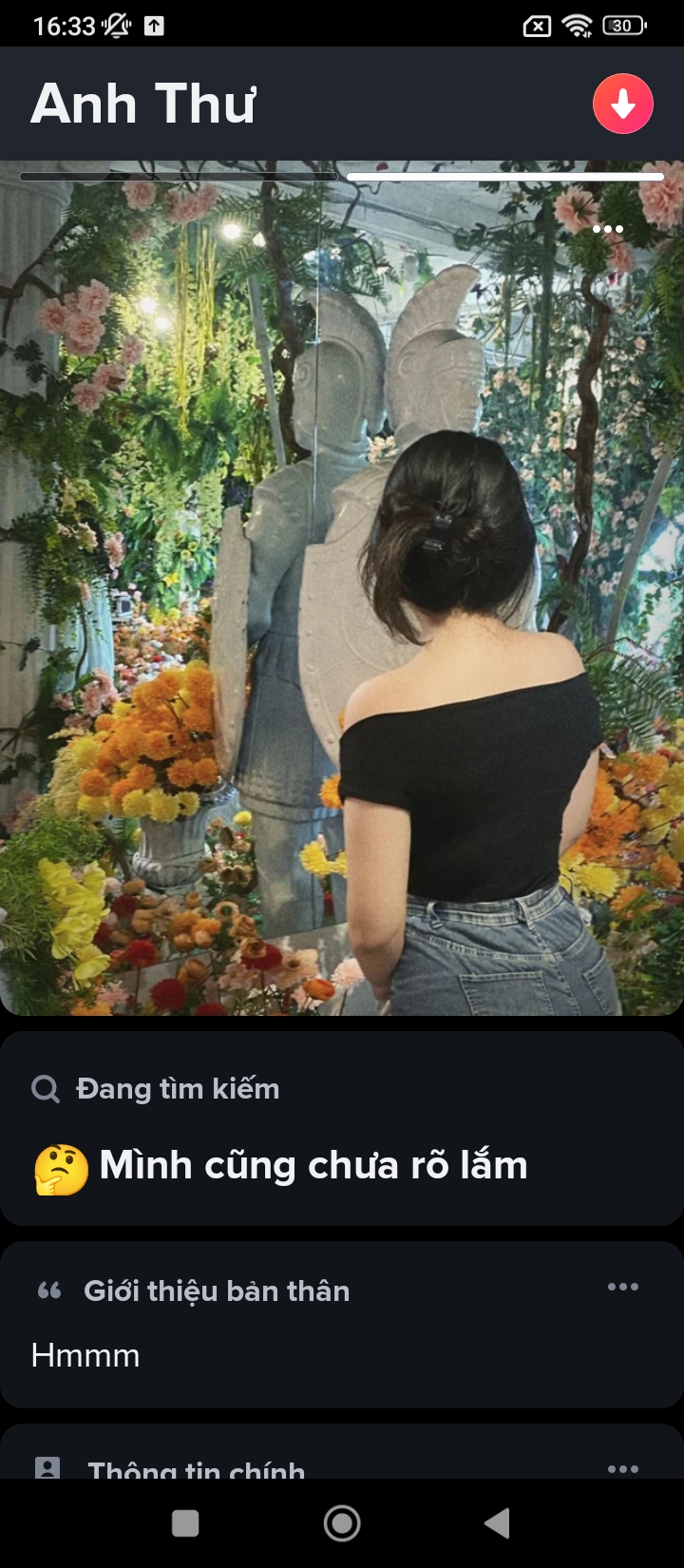Open the recent apps view

[x=185, y=1523]
